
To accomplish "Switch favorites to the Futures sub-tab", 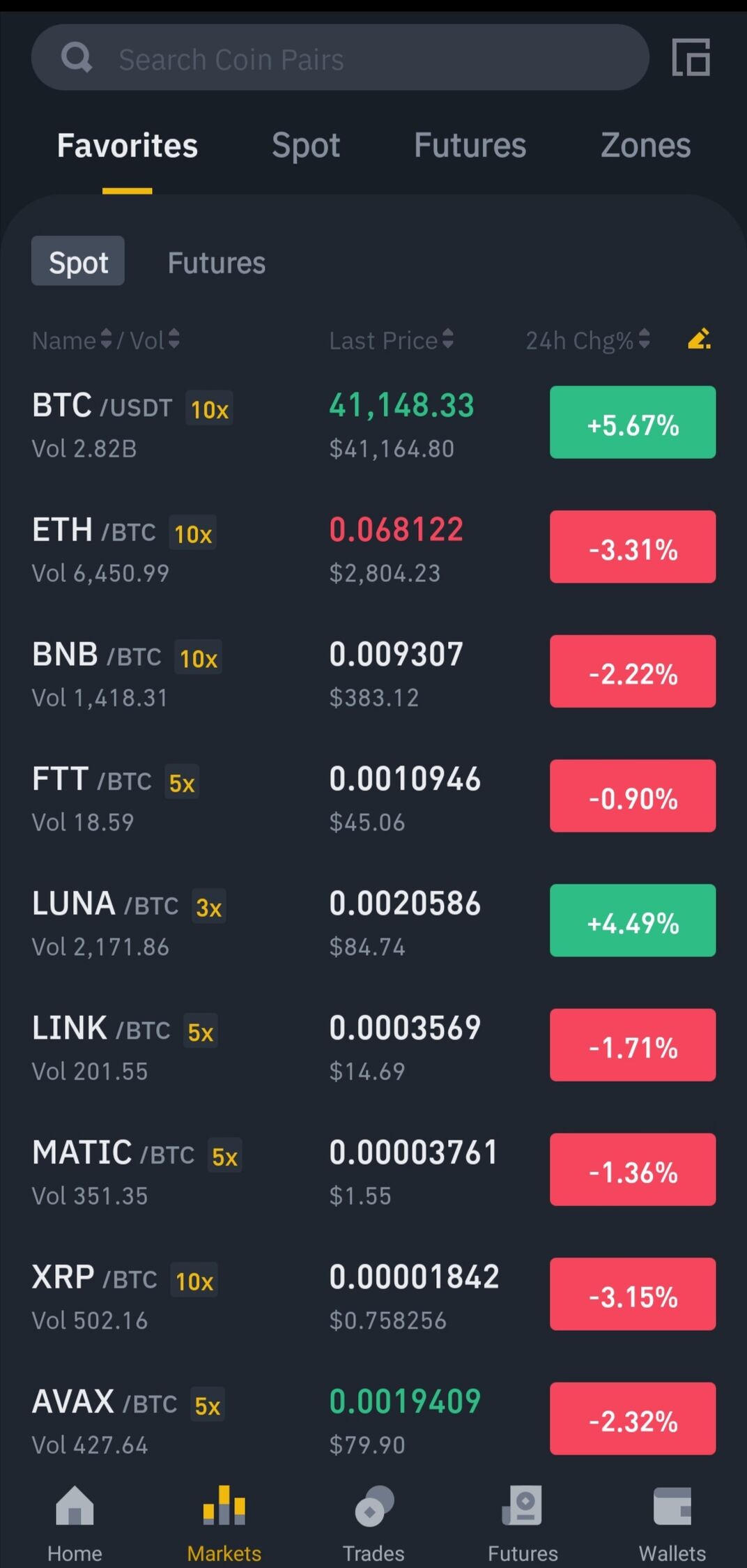I will 217,262.
